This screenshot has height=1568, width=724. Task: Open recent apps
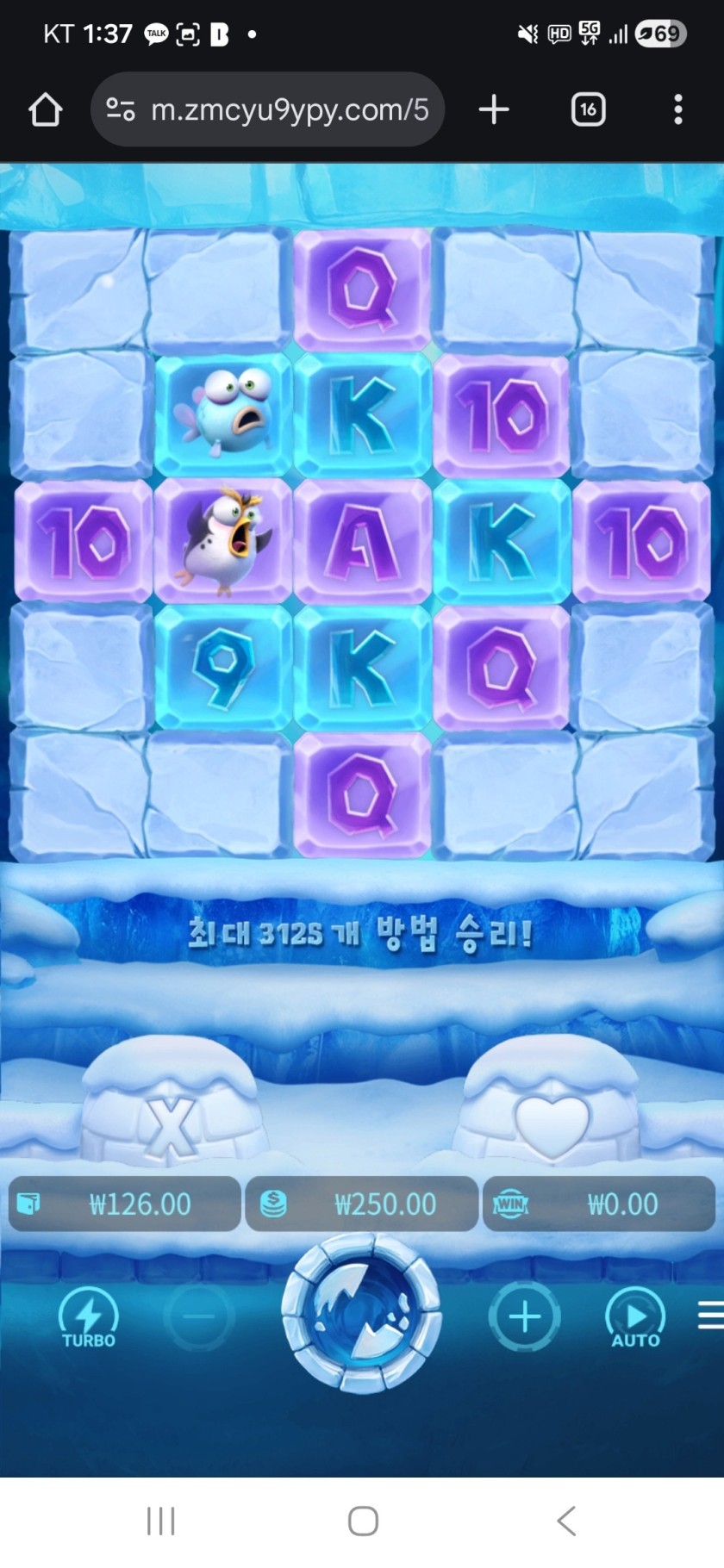[161, 1521]
